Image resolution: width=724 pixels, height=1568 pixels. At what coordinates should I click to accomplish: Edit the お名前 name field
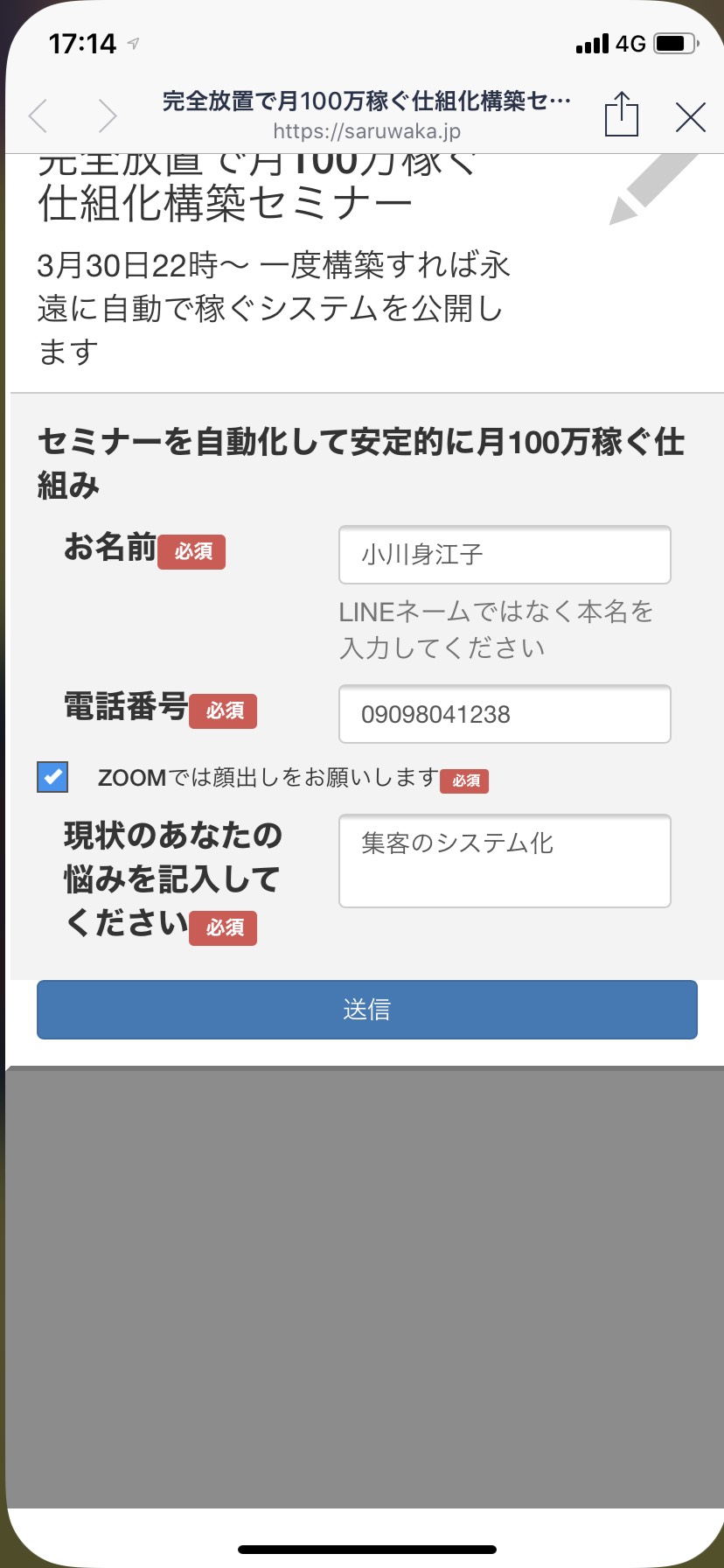[x=505, y=555]
